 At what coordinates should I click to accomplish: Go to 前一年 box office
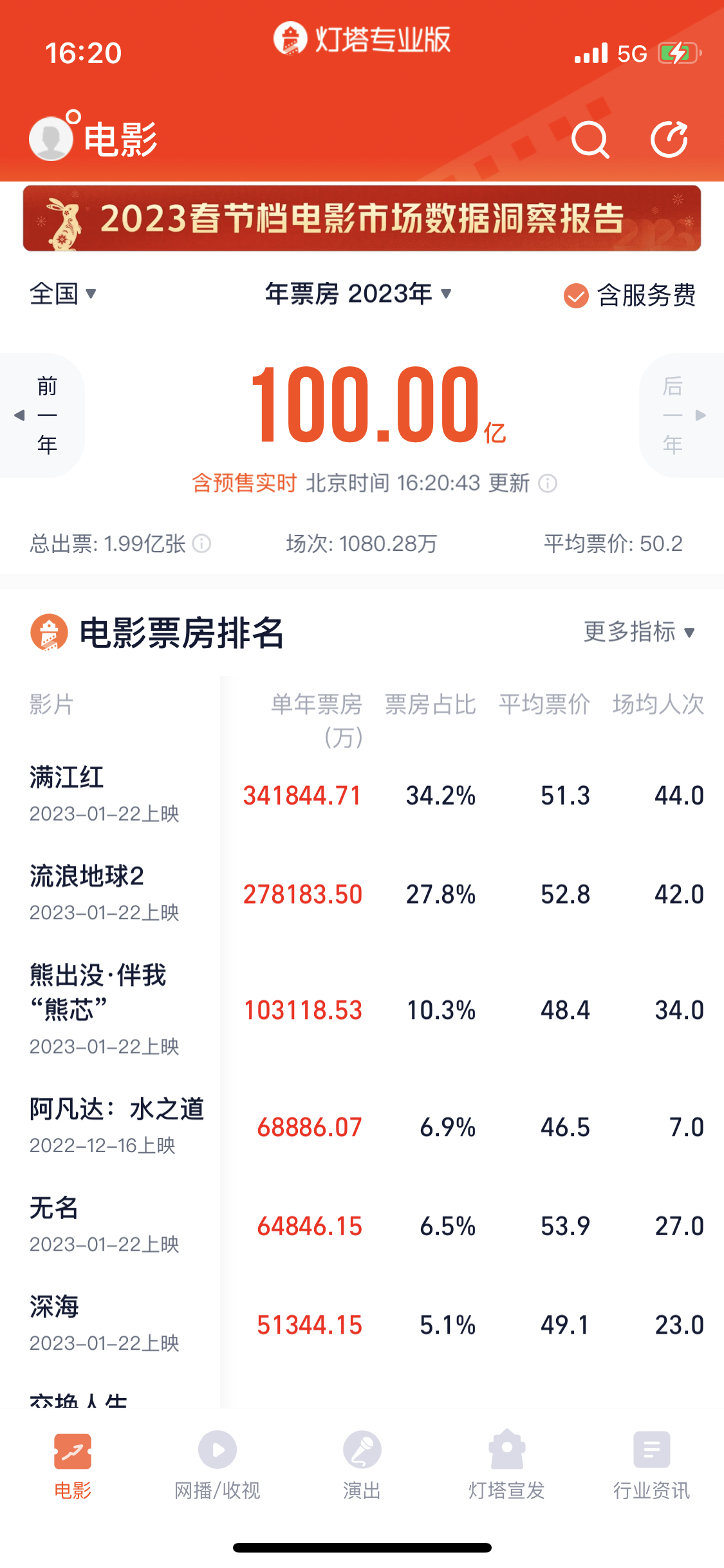[x=42, y=415]
